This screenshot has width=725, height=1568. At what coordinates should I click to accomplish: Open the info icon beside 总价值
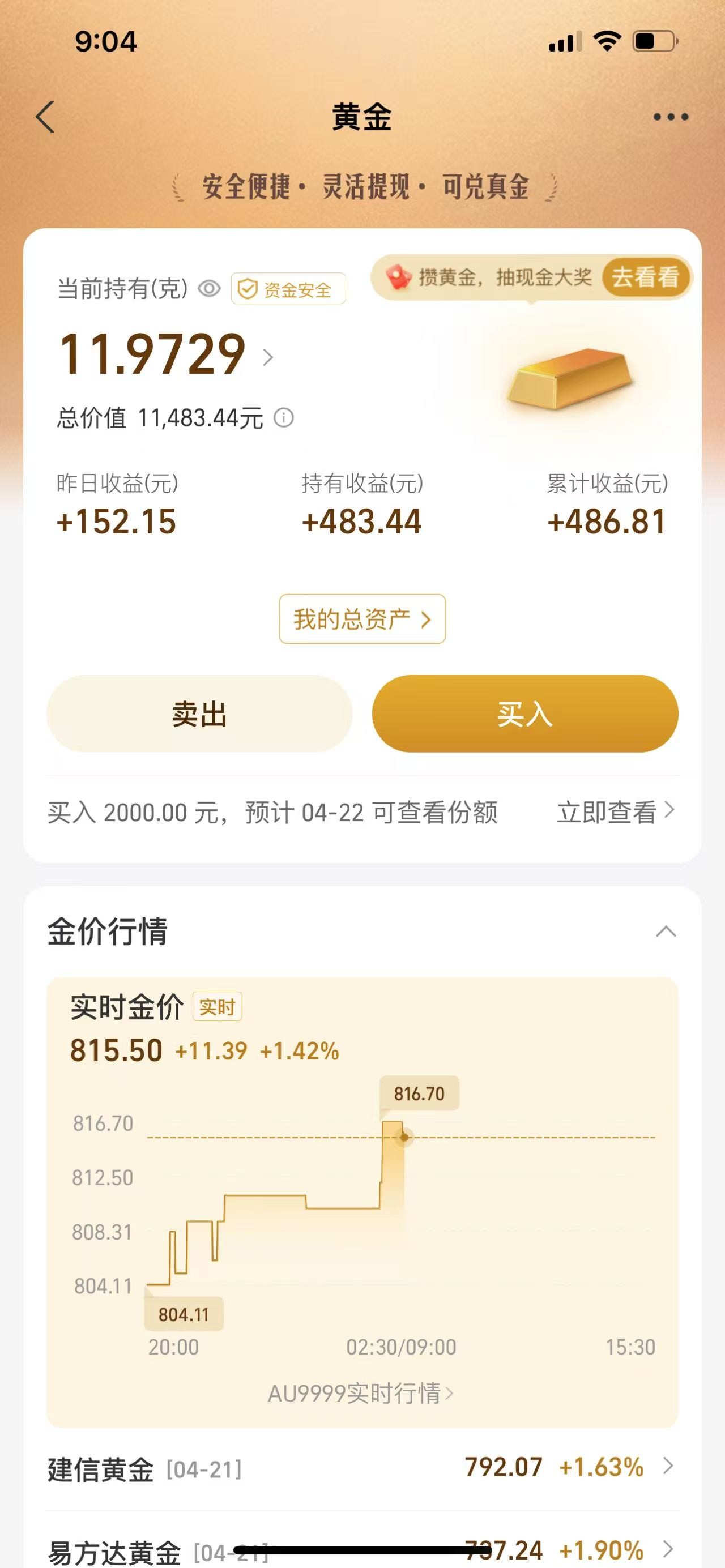click(x=284, y=417)
